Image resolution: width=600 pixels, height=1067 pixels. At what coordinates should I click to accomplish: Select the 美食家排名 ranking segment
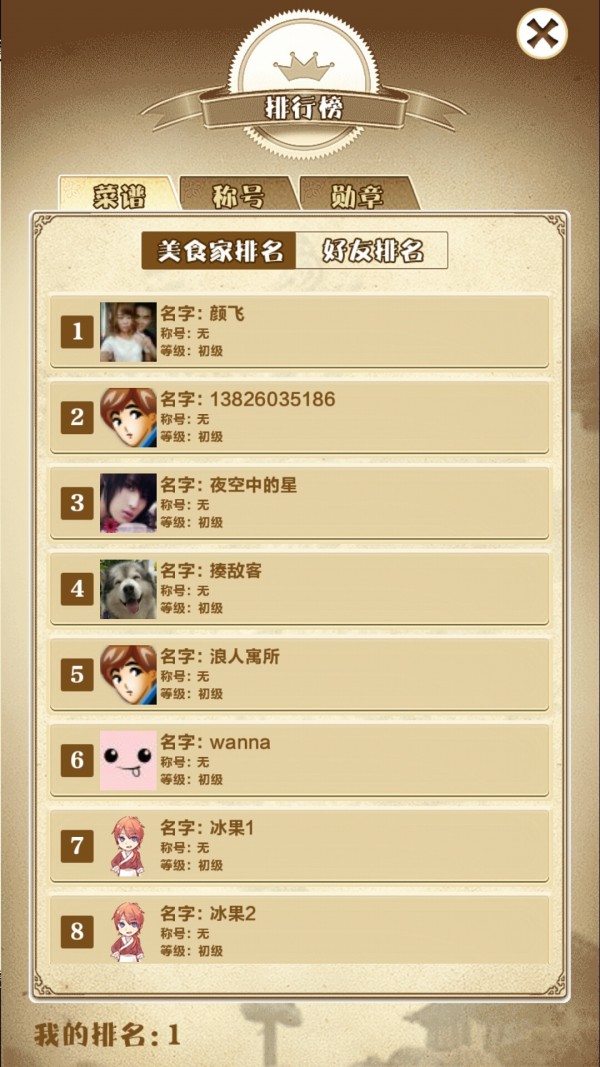tap(219, 251)
